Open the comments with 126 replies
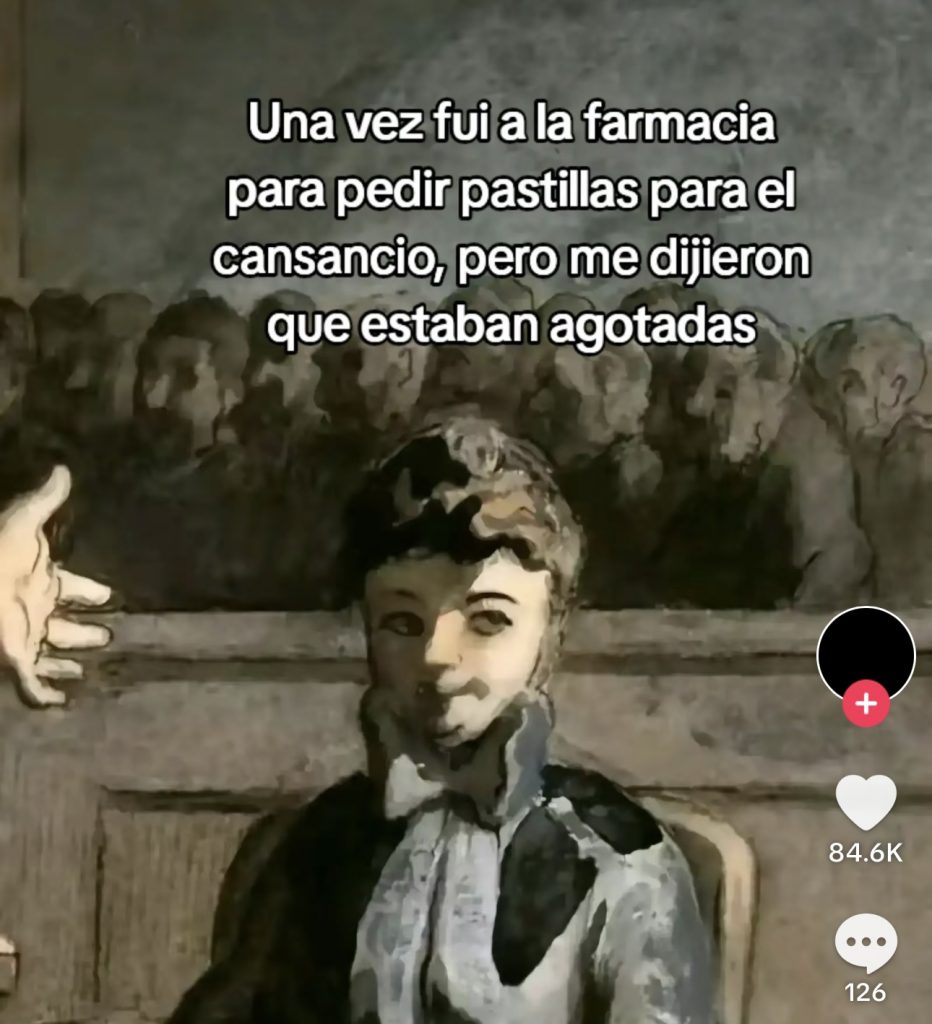The image size is (932, 1024). [866, 943]
